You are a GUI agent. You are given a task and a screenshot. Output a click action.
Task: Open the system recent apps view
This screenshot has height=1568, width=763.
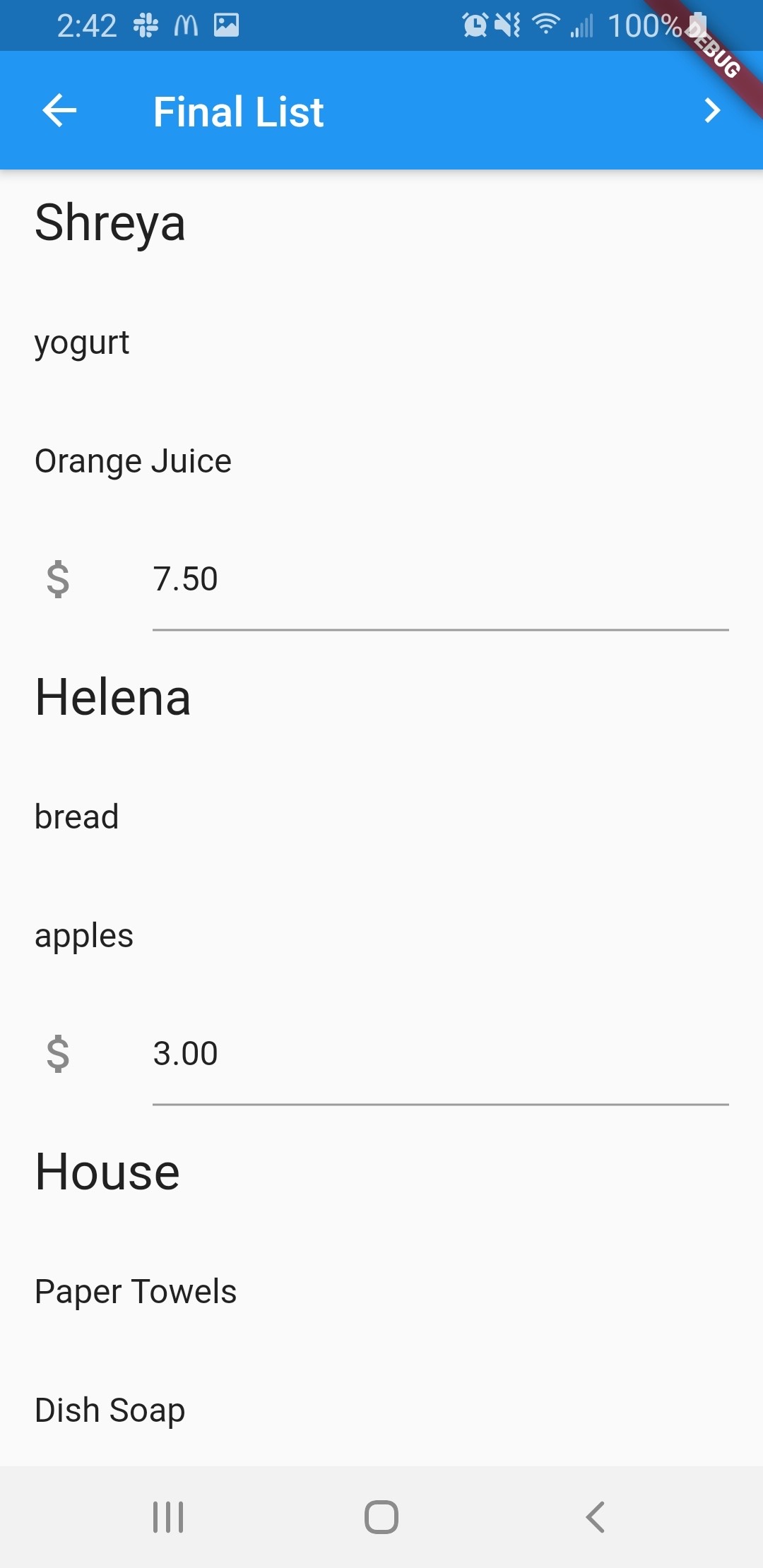tap(168, 1516)
